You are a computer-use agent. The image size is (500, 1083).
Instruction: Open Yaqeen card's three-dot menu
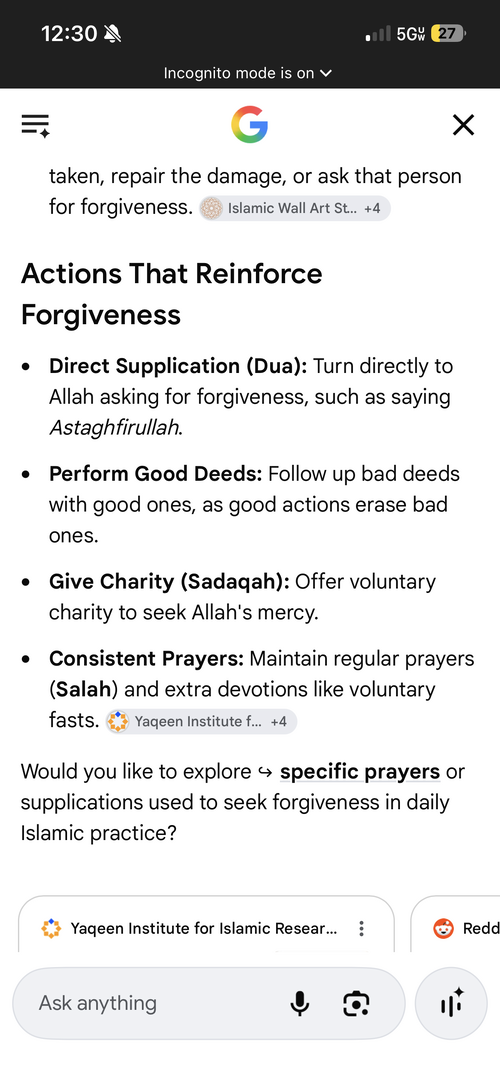[x=361, y=928]
